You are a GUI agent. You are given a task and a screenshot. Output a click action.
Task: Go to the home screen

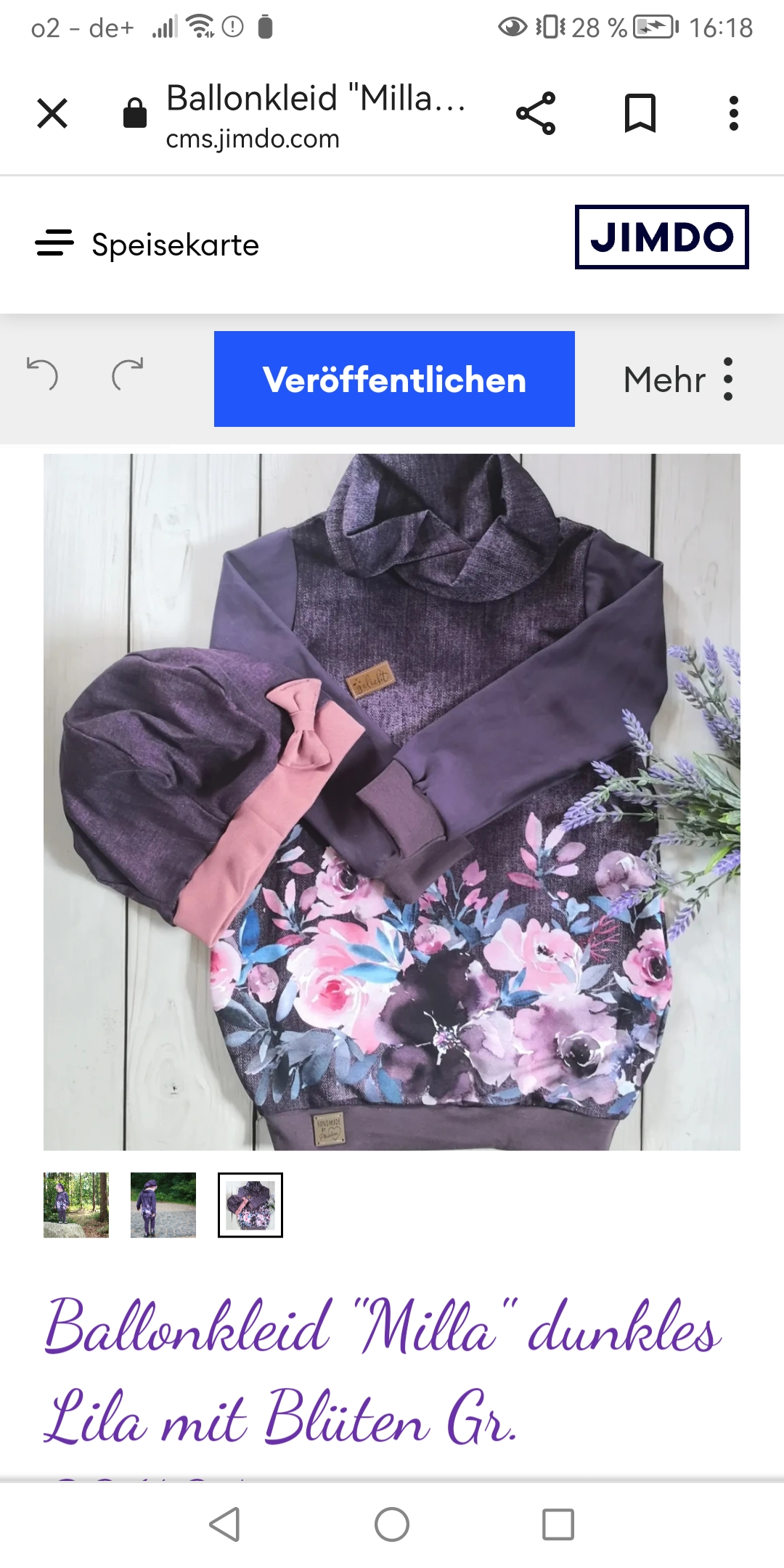(392, 1524)
